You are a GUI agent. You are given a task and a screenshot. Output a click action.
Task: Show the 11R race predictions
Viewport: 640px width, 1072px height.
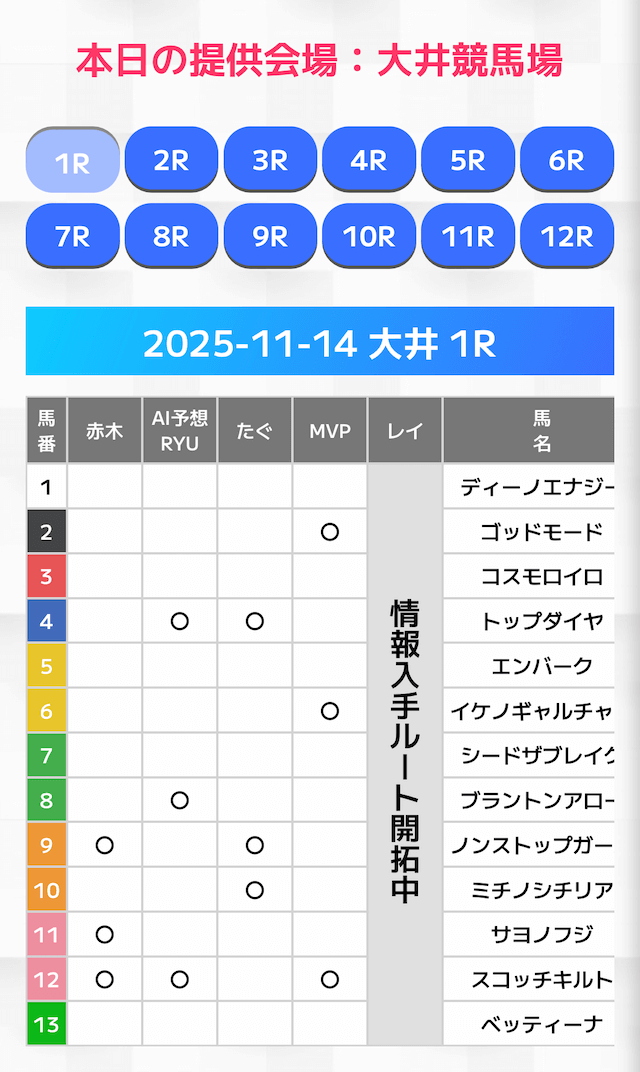click(468, 236)
